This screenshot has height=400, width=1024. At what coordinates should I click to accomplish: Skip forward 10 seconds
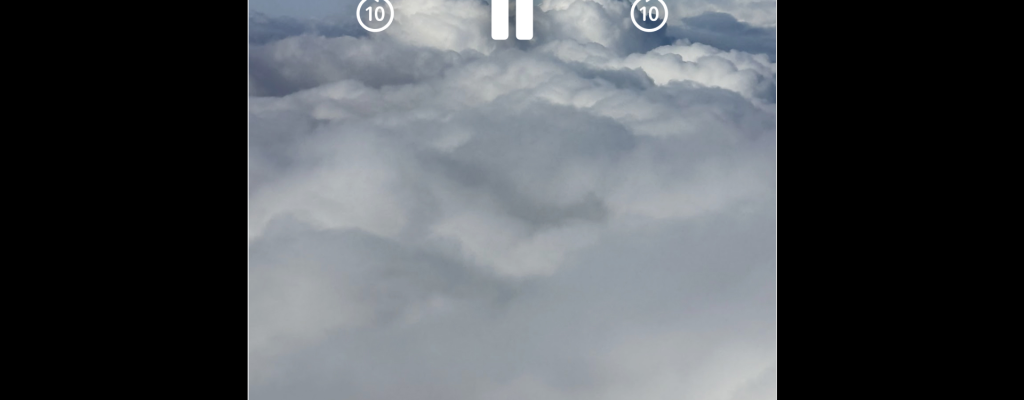pyautogui.click(x=649, y=14)
